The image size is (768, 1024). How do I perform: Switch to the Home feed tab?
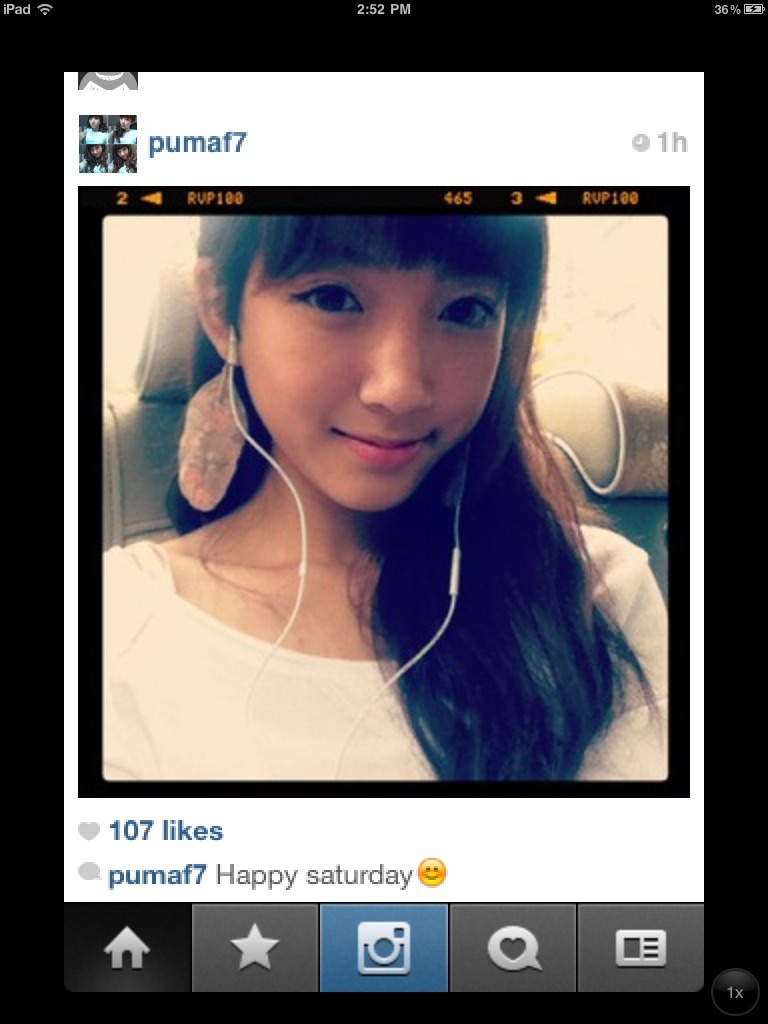127,947
